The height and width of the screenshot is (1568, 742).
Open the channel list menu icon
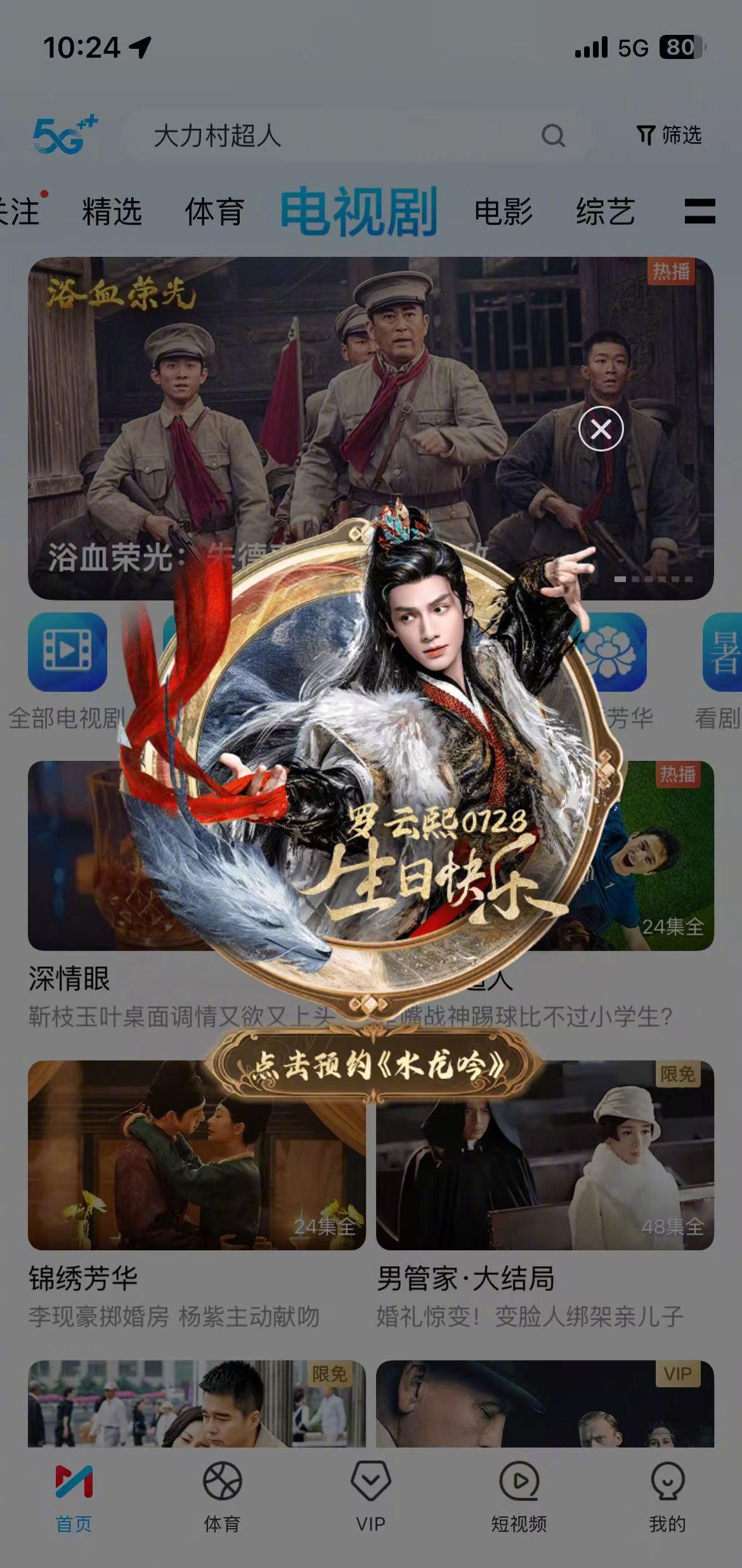[700, 211]
